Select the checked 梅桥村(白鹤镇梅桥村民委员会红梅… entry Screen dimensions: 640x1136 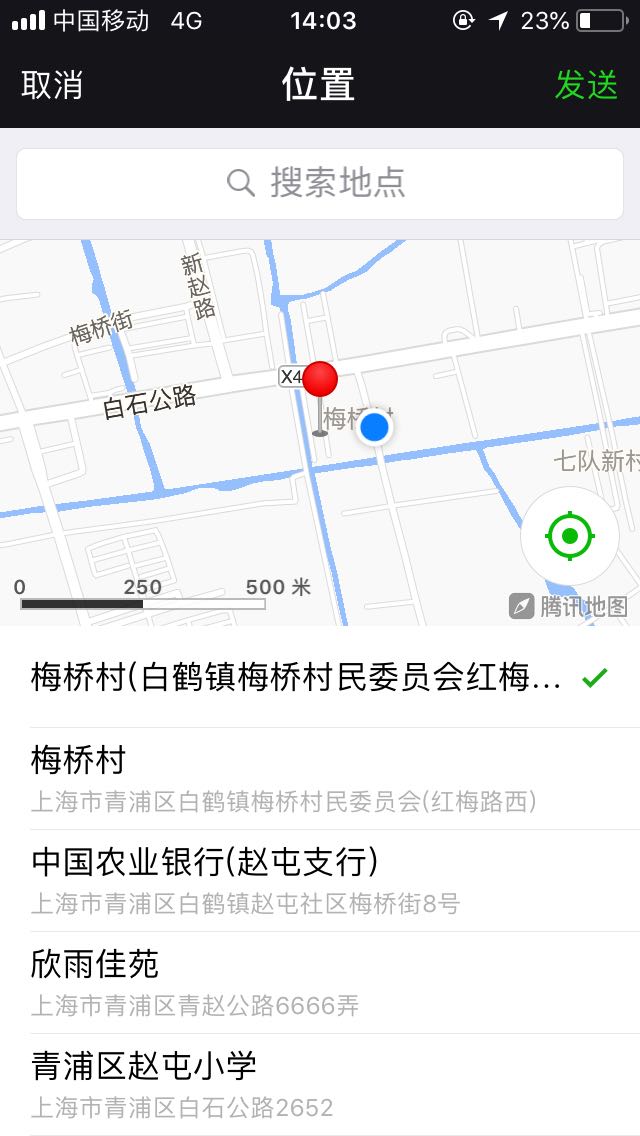pyautogui.click(x=320, y=677)
